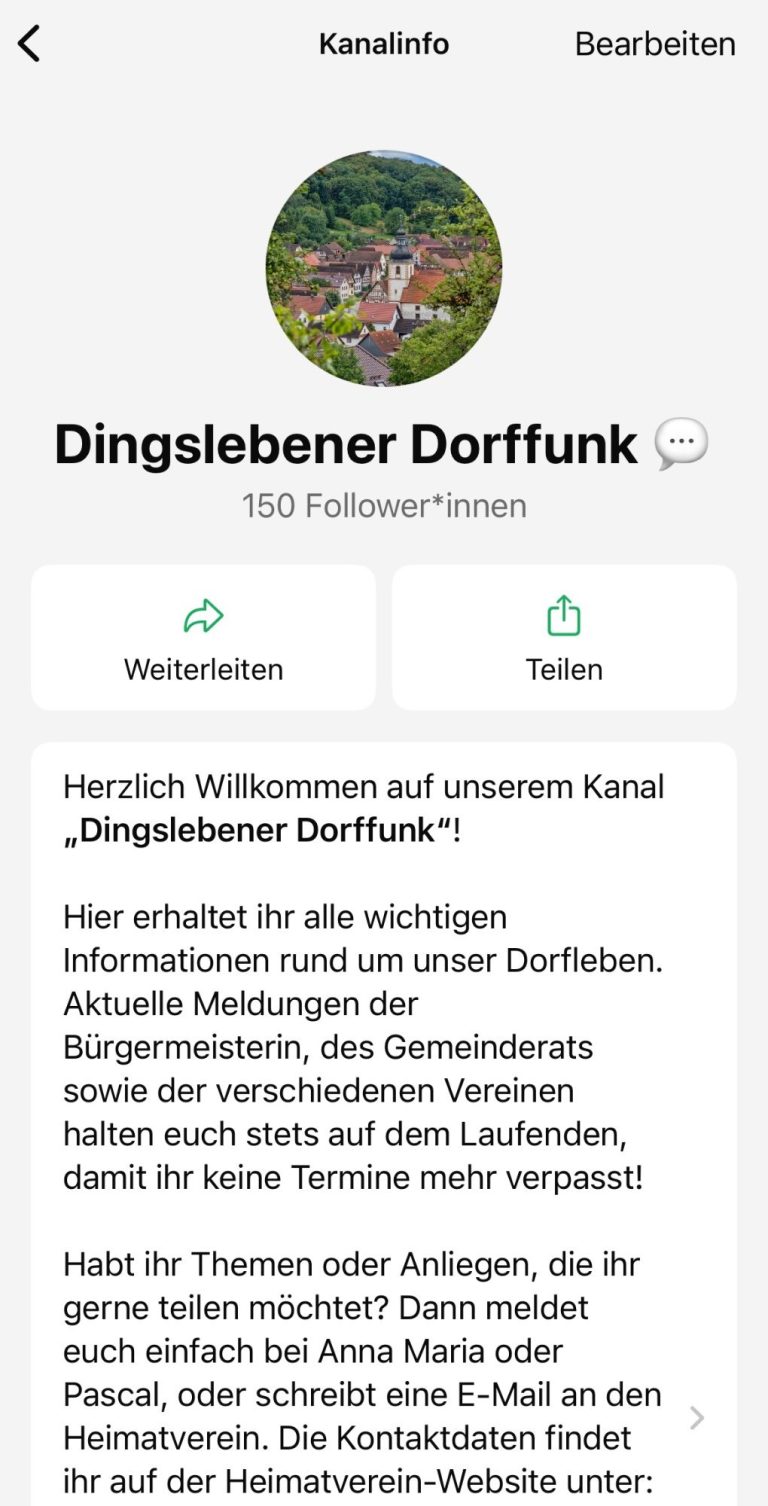Open the Dingslebener Dorffunk channel photo
The image size is (768, 1506).
(384, 268)
